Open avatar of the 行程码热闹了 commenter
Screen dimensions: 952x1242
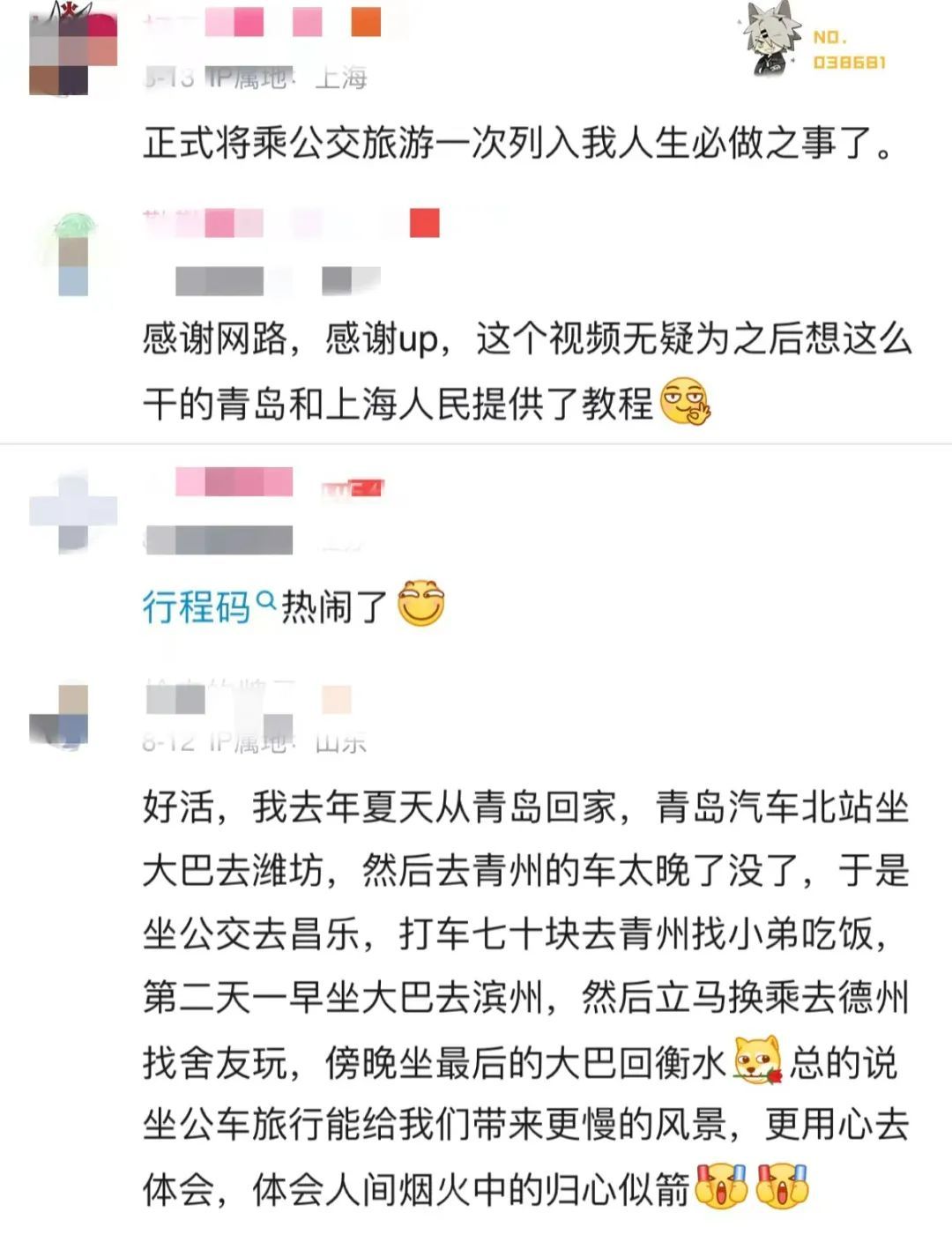pyautogui.click(x=72, y=512)
